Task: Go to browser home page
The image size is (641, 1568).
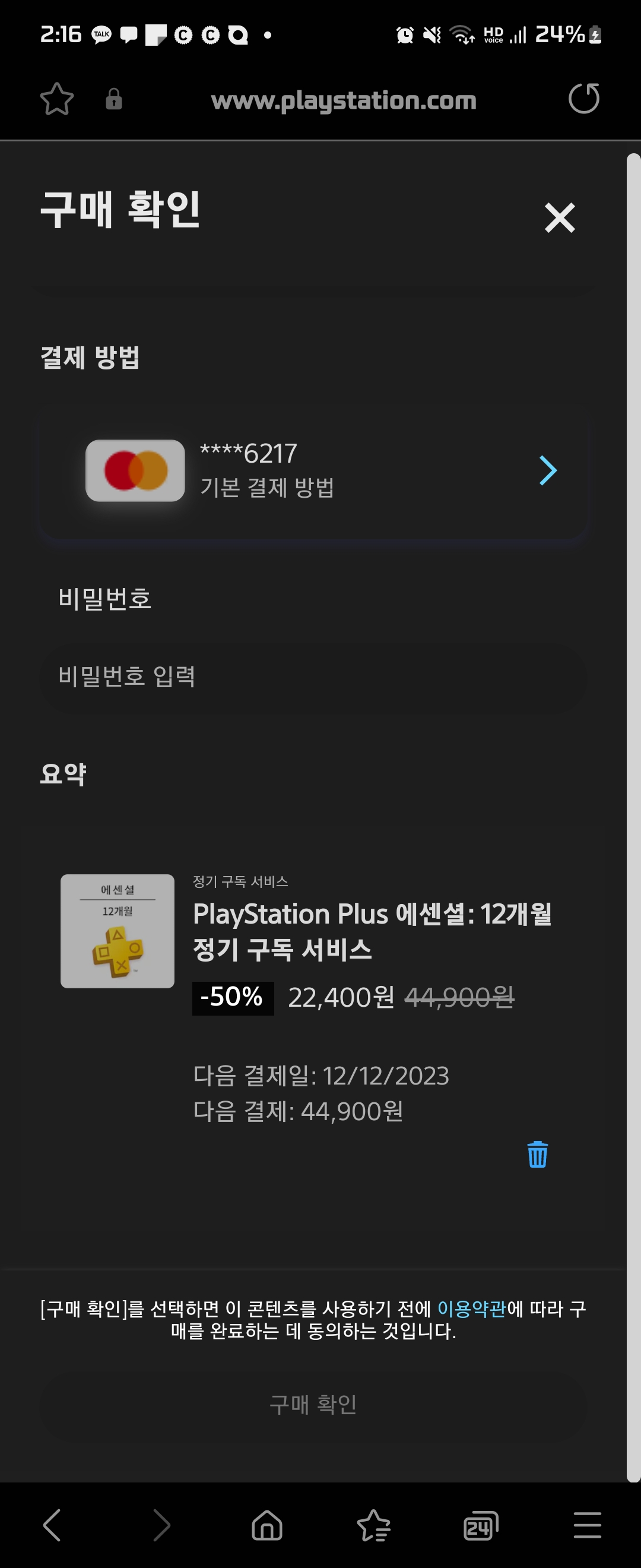Action: 267,1525
